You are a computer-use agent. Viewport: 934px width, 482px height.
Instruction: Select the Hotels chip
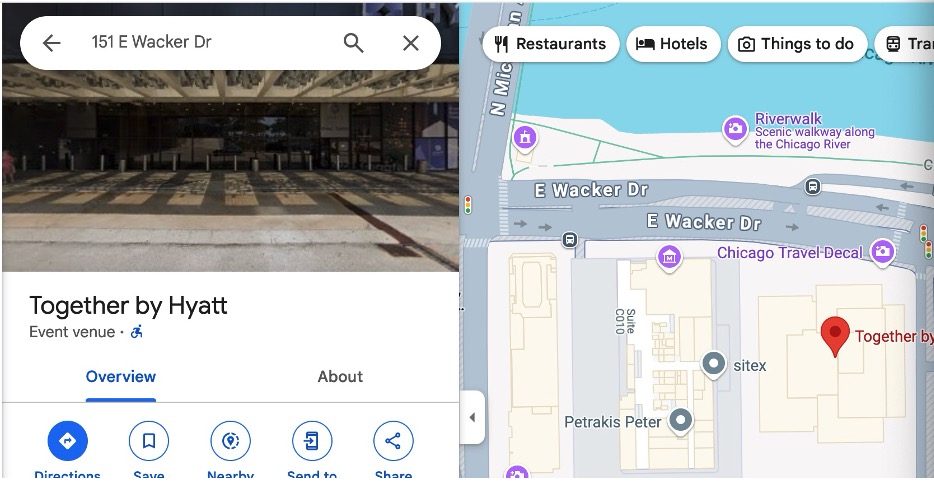click(x=672, y=44)
